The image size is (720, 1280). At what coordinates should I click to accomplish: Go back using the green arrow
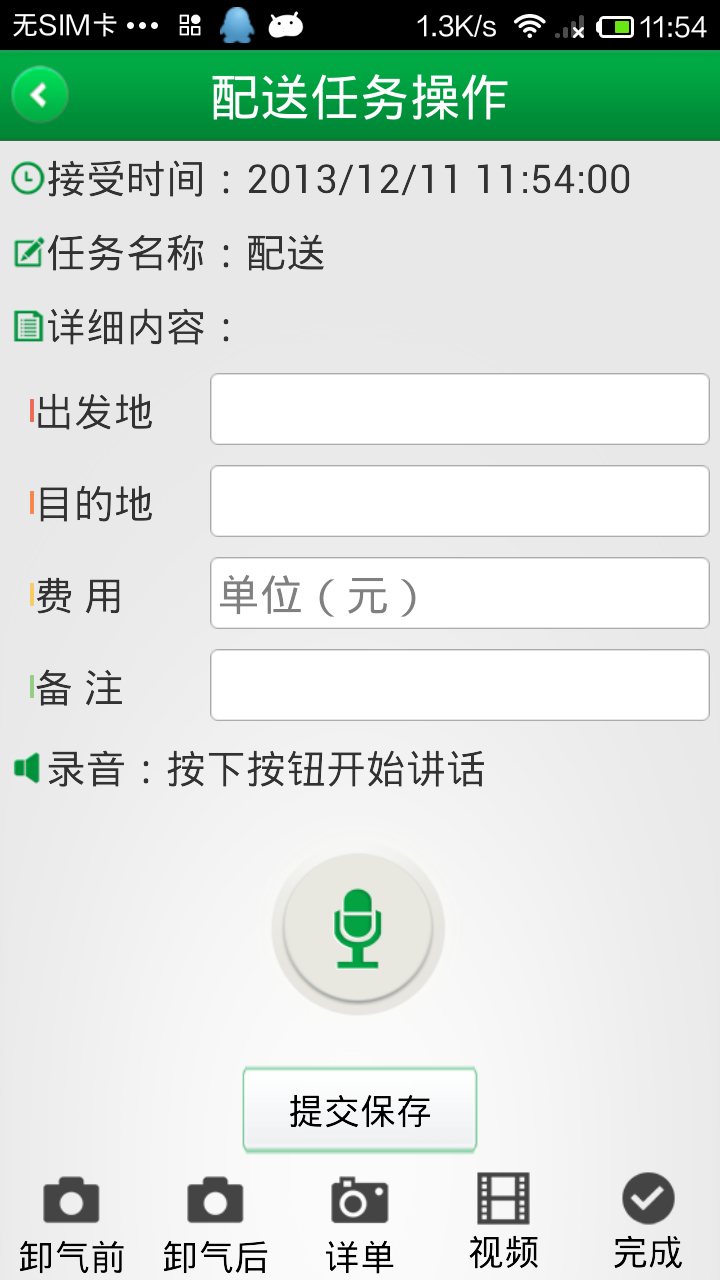click(40, 95)
